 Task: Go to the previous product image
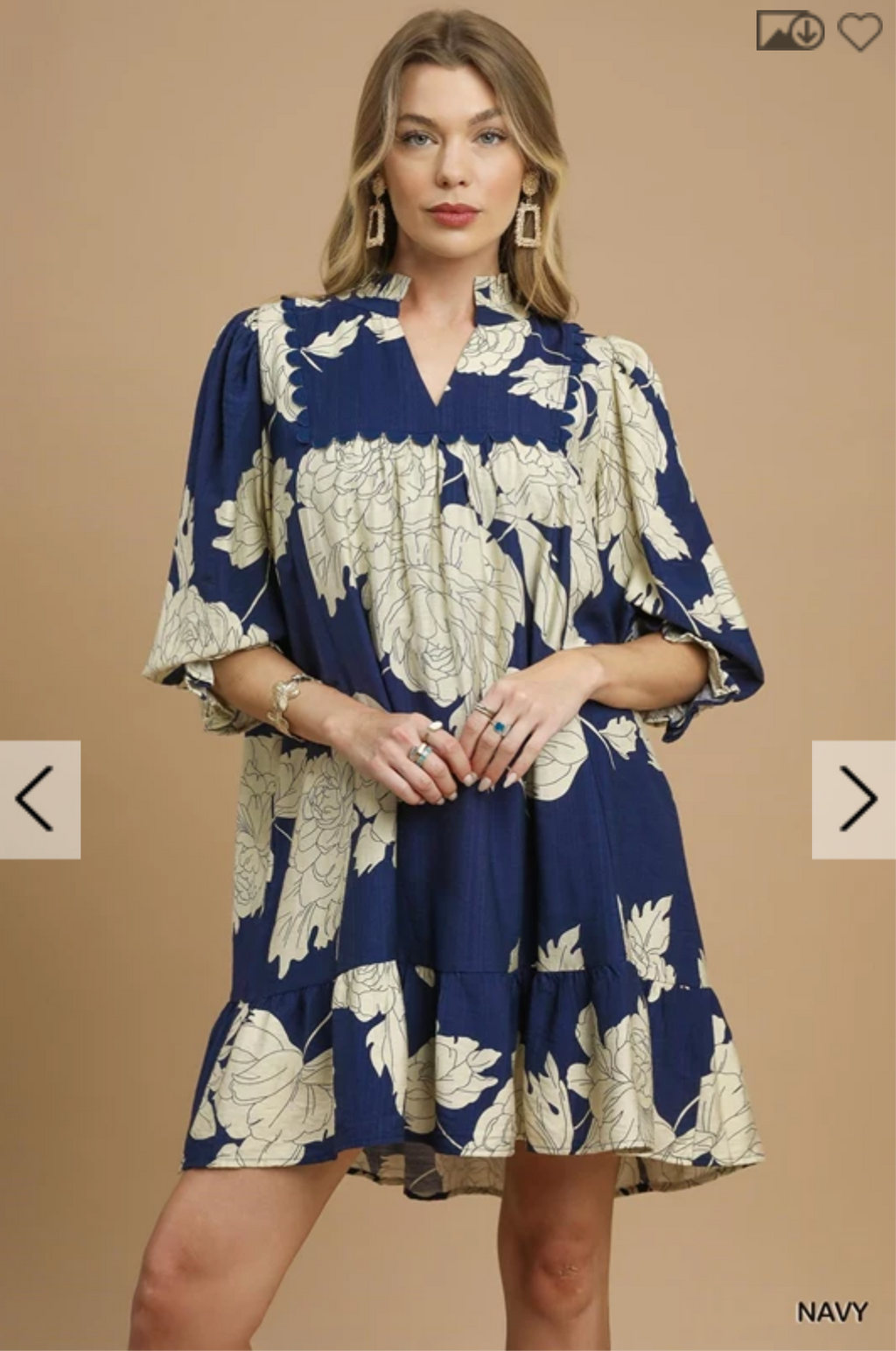(38, 798)
